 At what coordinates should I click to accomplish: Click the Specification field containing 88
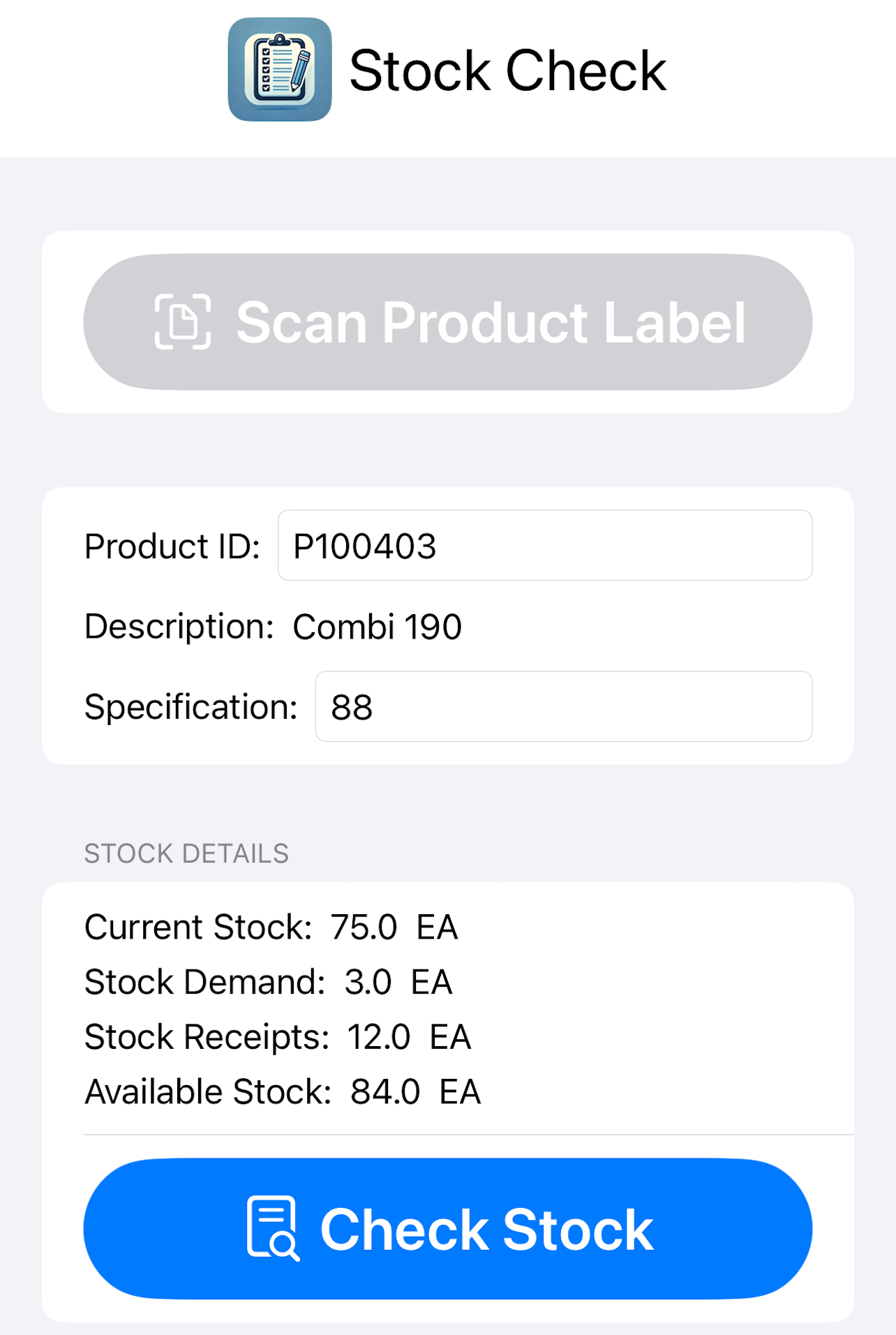pos(563,707)
